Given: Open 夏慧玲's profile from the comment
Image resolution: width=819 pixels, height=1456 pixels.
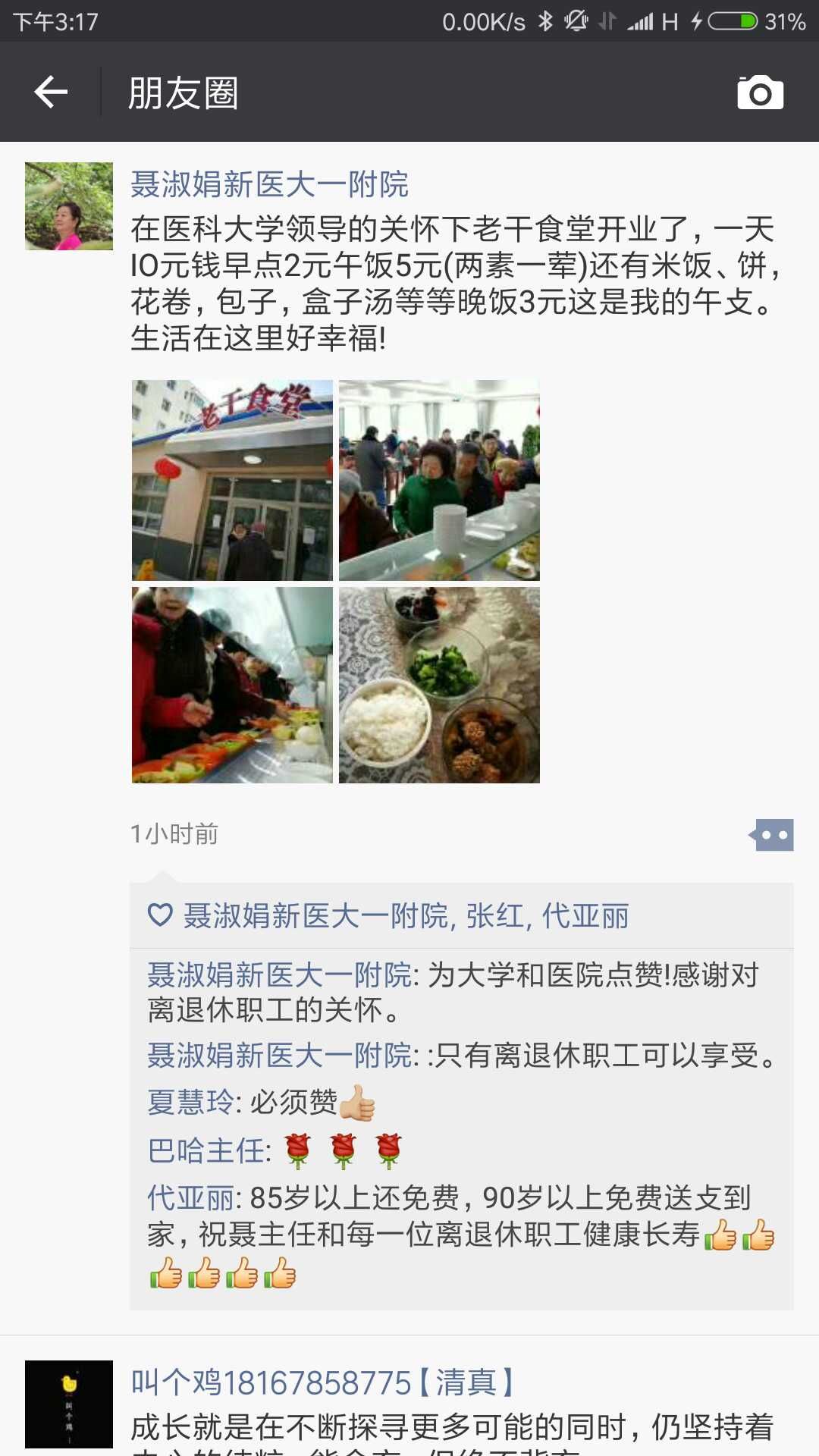Looking at the screenshot, I should [x=190, y=1103].
